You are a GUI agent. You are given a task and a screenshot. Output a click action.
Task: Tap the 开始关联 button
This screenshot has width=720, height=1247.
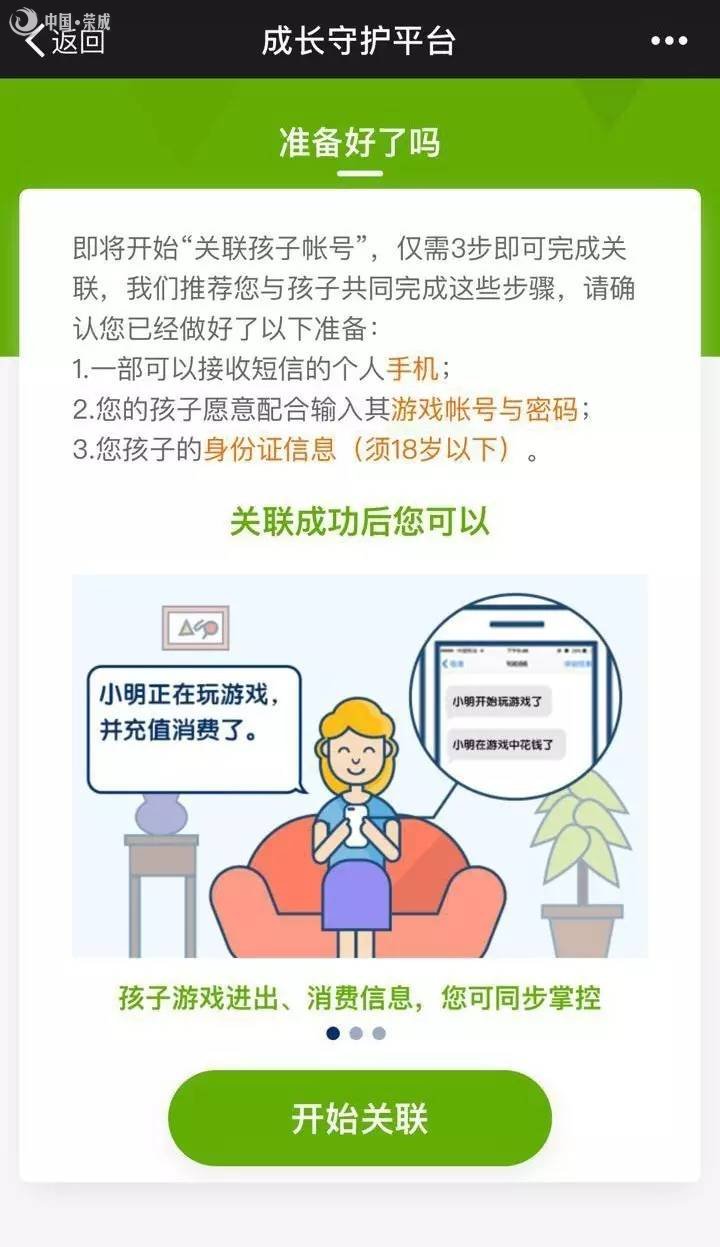click(x=360, y=1118)
